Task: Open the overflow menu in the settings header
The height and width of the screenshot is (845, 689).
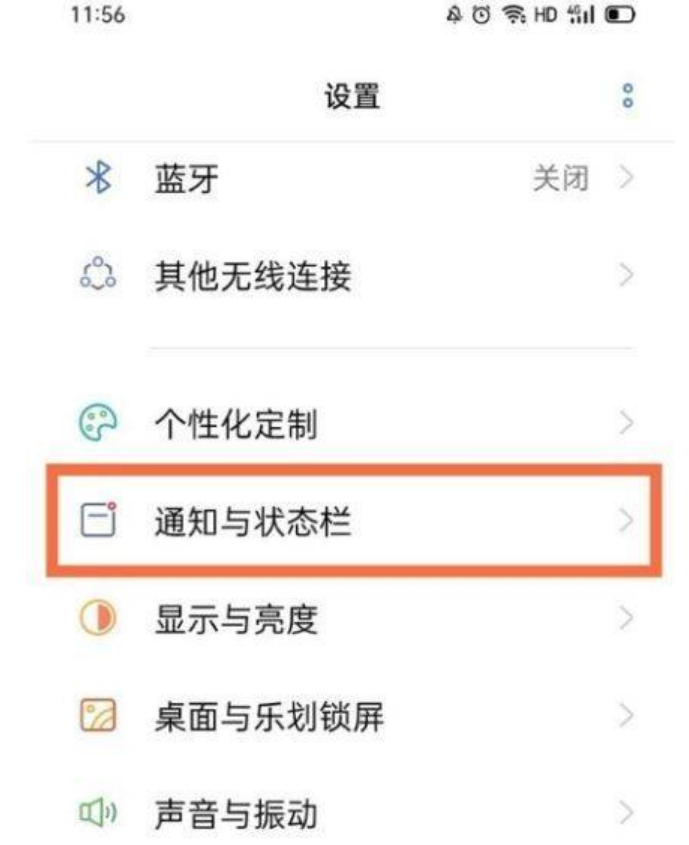Action: tap(627, 97)
